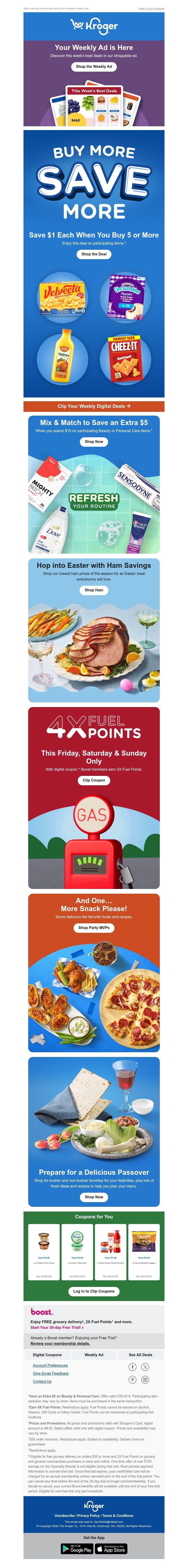Switch to the Weekly Ad tab
This screenshot has height=1568, width=188.
(x=94, y=1355)
